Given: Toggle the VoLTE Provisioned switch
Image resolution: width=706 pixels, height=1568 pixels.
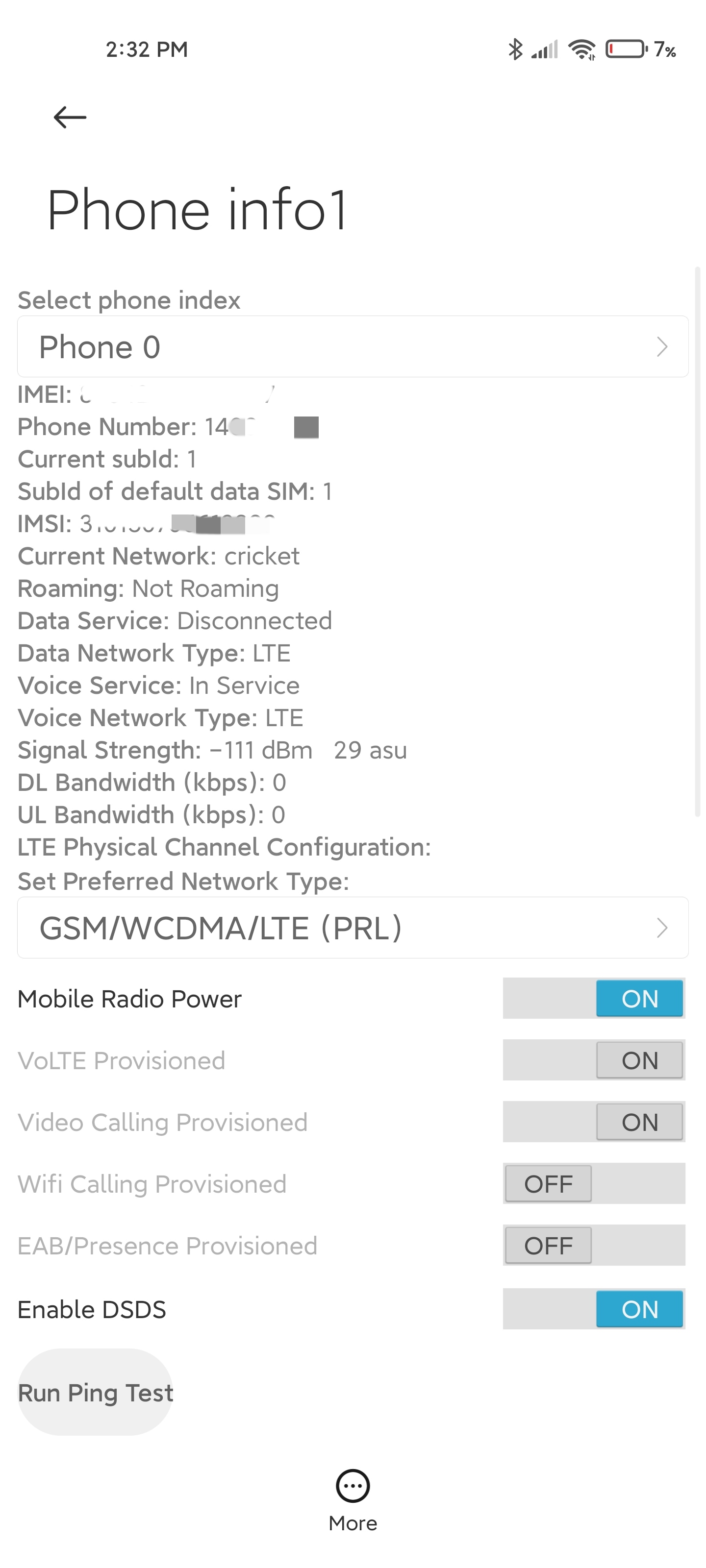Looking at the screenshot, I should 594,1060.
